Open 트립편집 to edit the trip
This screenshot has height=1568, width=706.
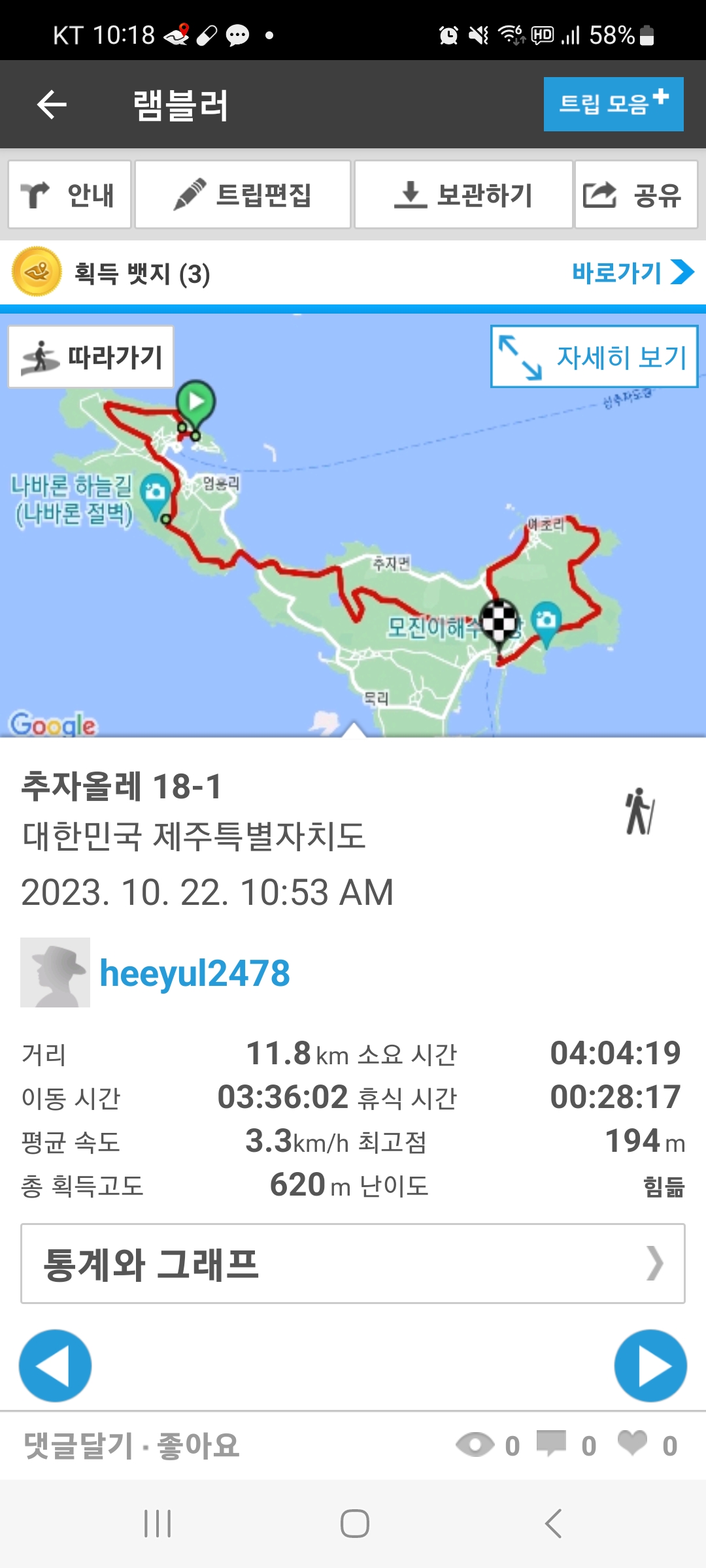pyautogui.click(x=243, y=195)
